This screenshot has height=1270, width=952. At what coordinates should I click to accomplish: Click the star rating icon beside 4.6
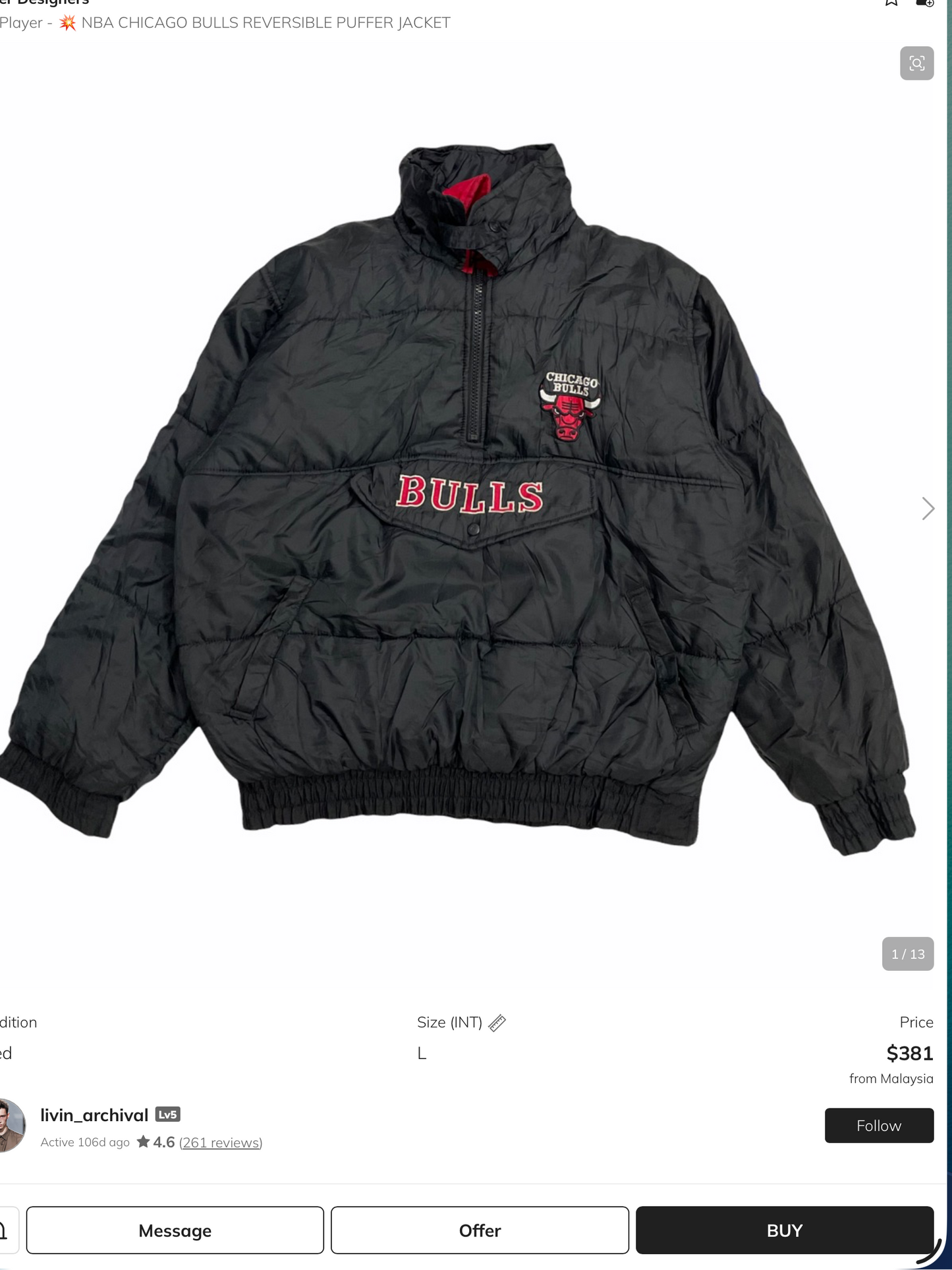(x=144, y=1142)
